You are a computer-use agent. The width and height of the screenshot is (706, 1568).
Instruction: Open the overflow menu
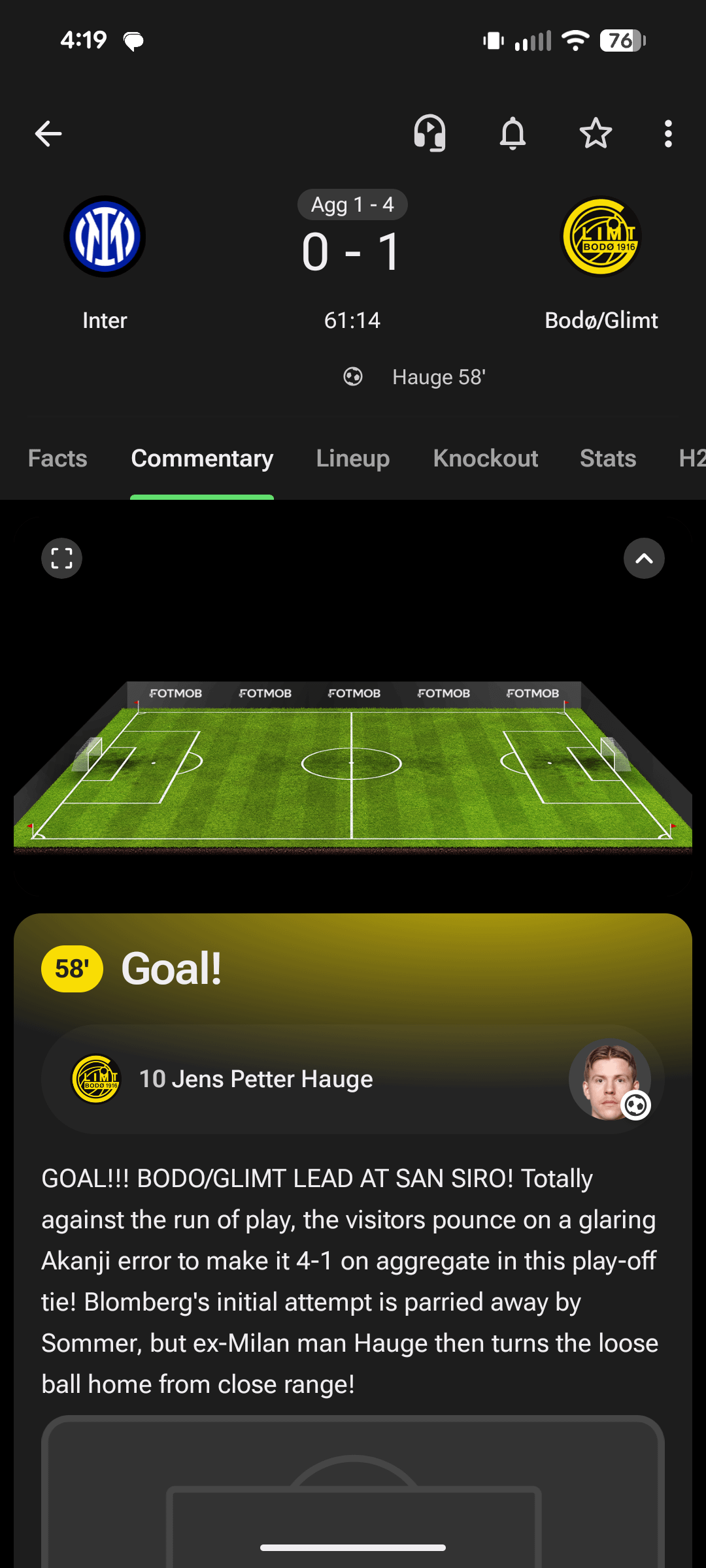667,134
